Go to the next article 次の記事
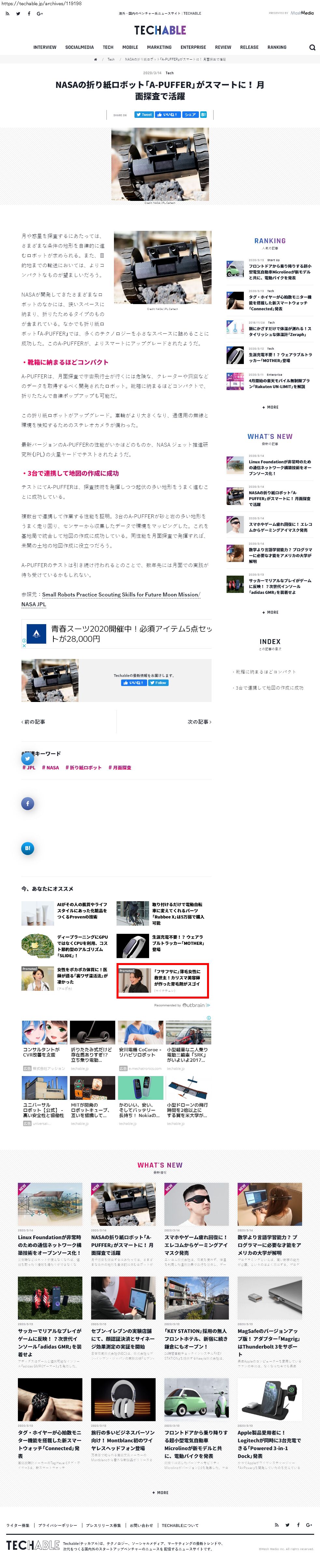This screenshot has height=1568, width=320. tap(199, 722)
